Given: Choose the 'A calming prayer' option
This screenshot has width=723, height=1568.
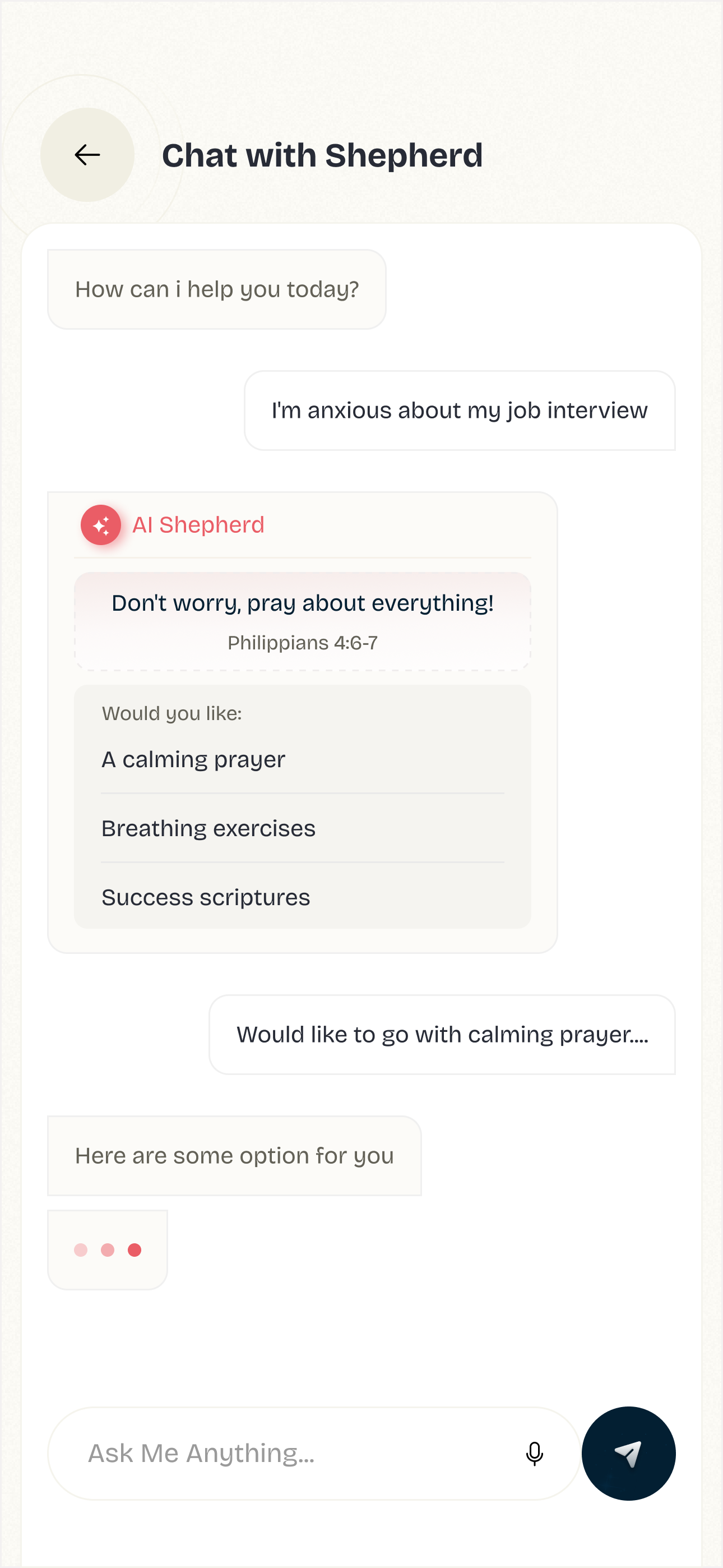Looking at the screenshot, I should [x=193, y=759].
